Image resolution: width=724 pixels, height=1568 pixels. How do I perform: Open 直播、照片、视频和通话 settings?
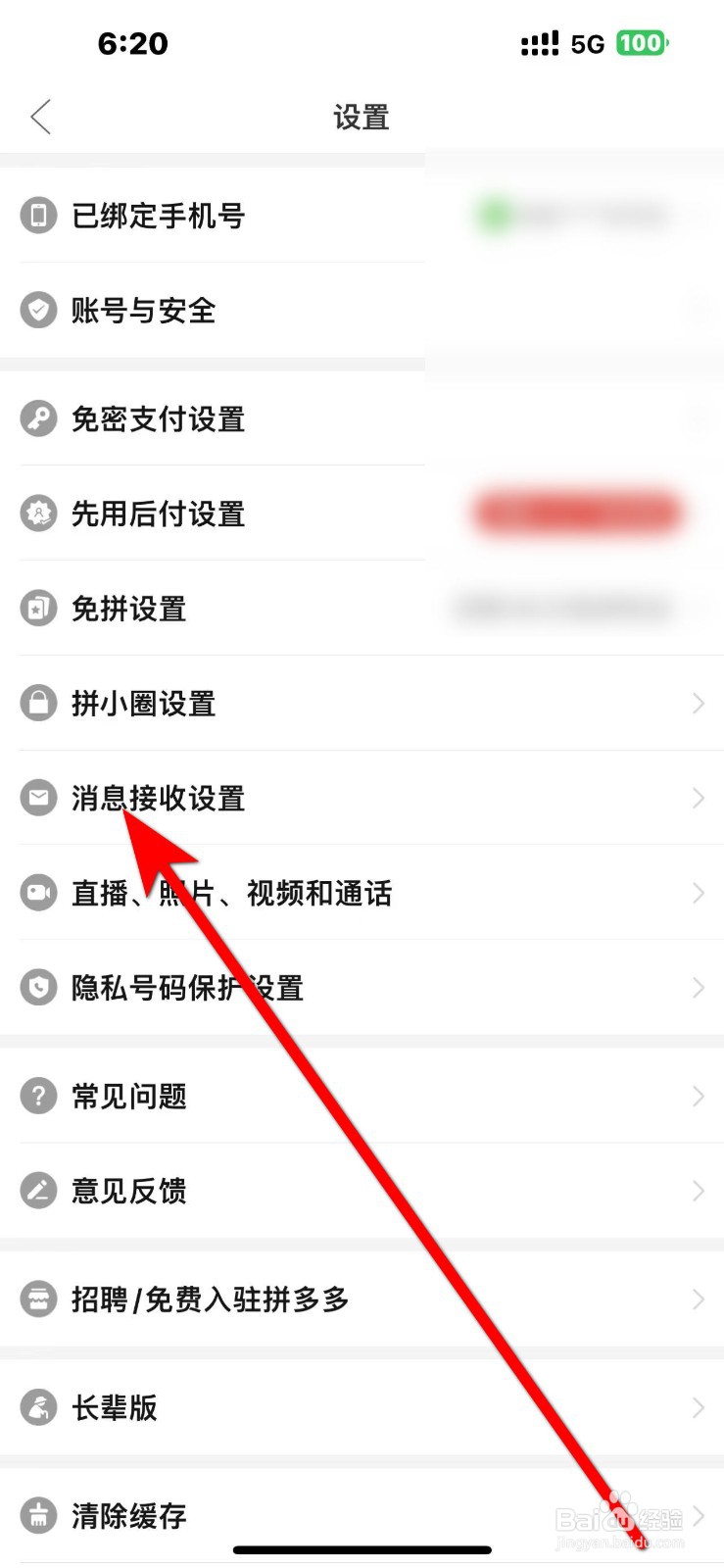tap(231, 893)
